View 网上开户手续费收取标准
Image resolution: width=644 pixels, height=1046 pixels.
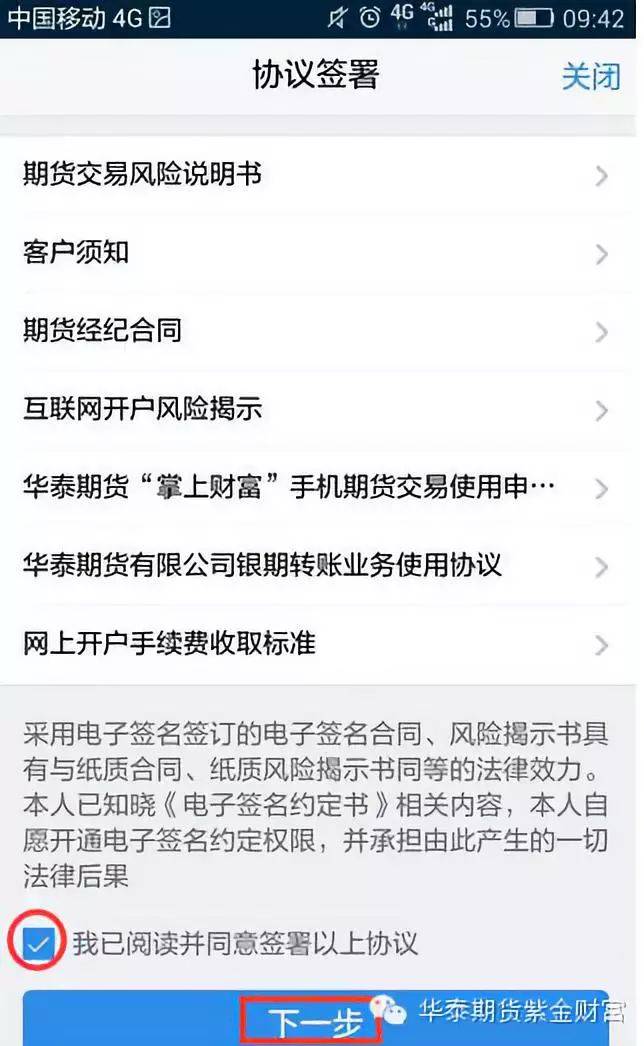coord(318,645)
